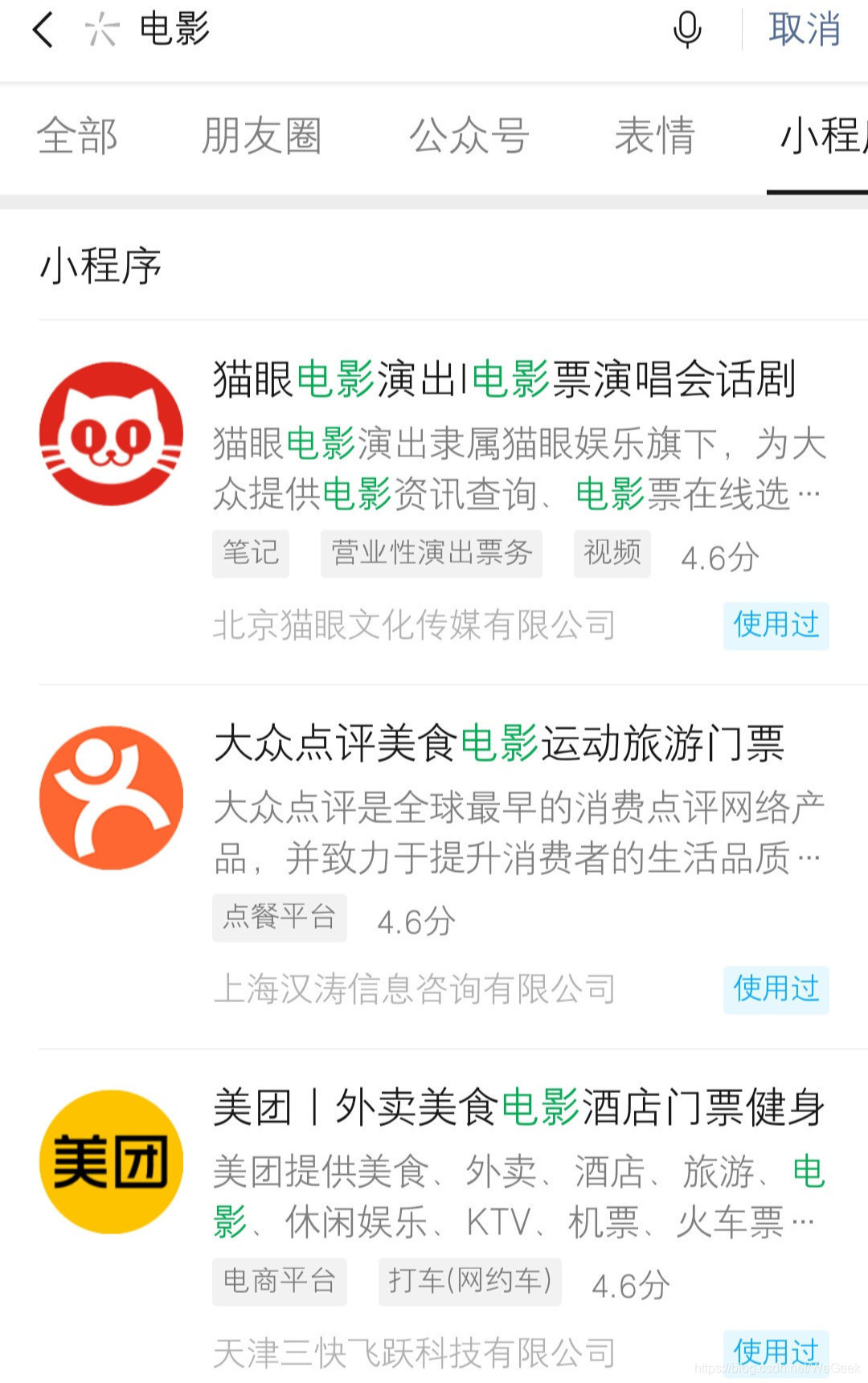Tap the 视频 tag on Maoyan result
The height and width of the screenshot is (1383, 868).
[x=612, y=554]
